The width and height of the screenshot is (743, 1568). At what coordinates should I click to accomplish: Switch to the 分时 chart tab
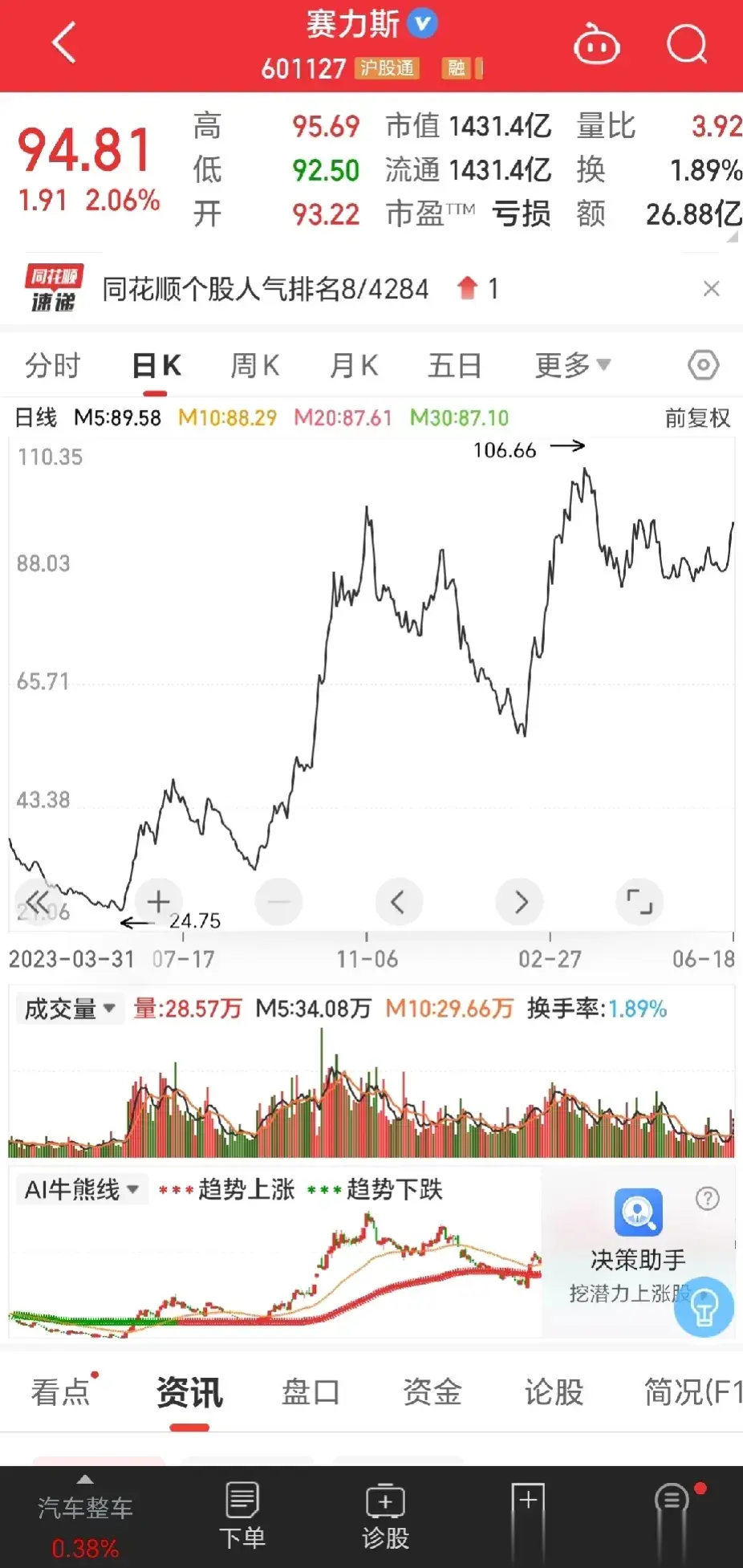coord(53,365)
